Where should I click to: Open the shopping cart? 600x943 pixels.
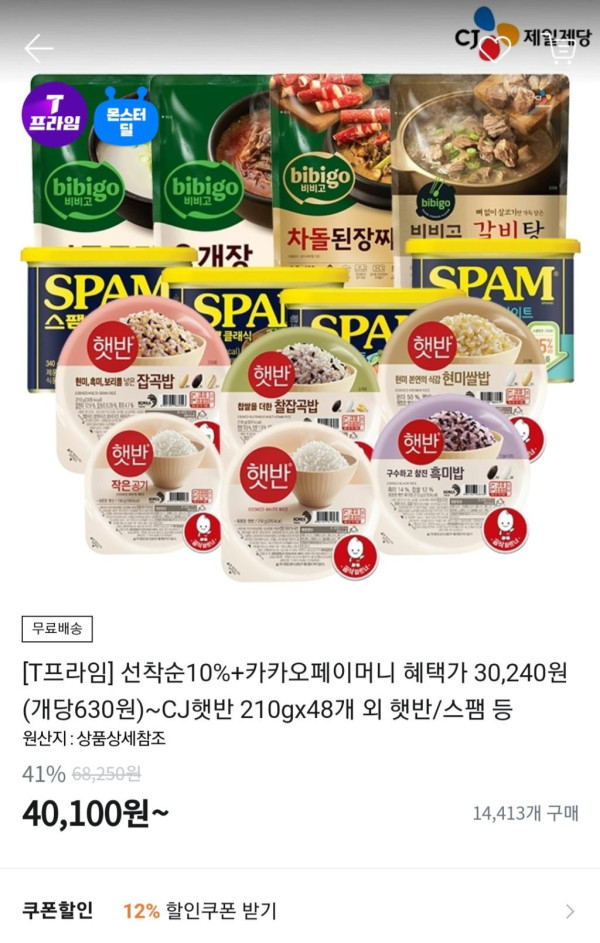coord(562,50)
